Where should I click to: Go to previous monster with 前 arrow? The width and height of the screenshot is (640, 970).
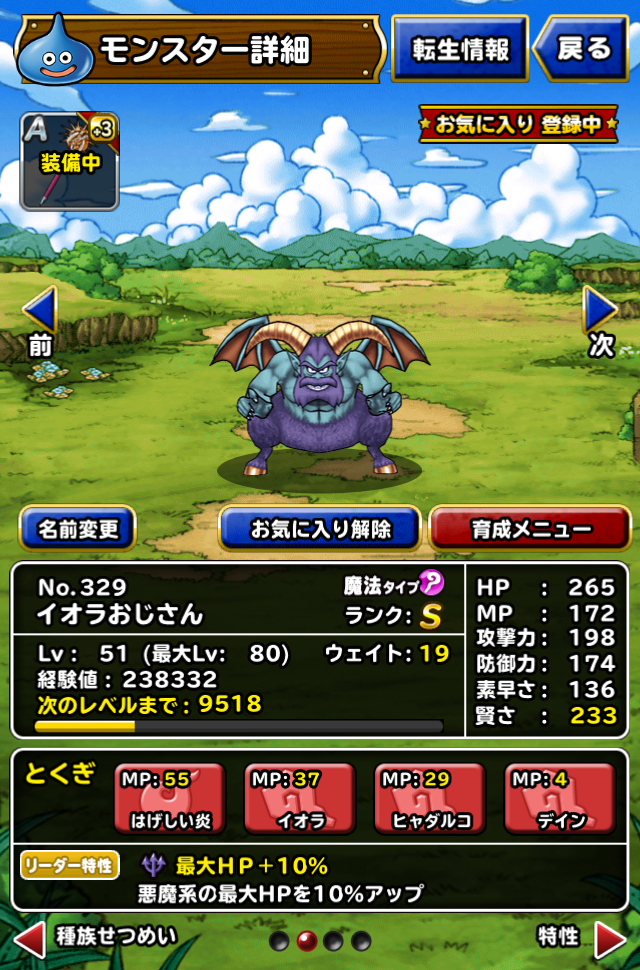pyautogui.click(x=40, y=320)
